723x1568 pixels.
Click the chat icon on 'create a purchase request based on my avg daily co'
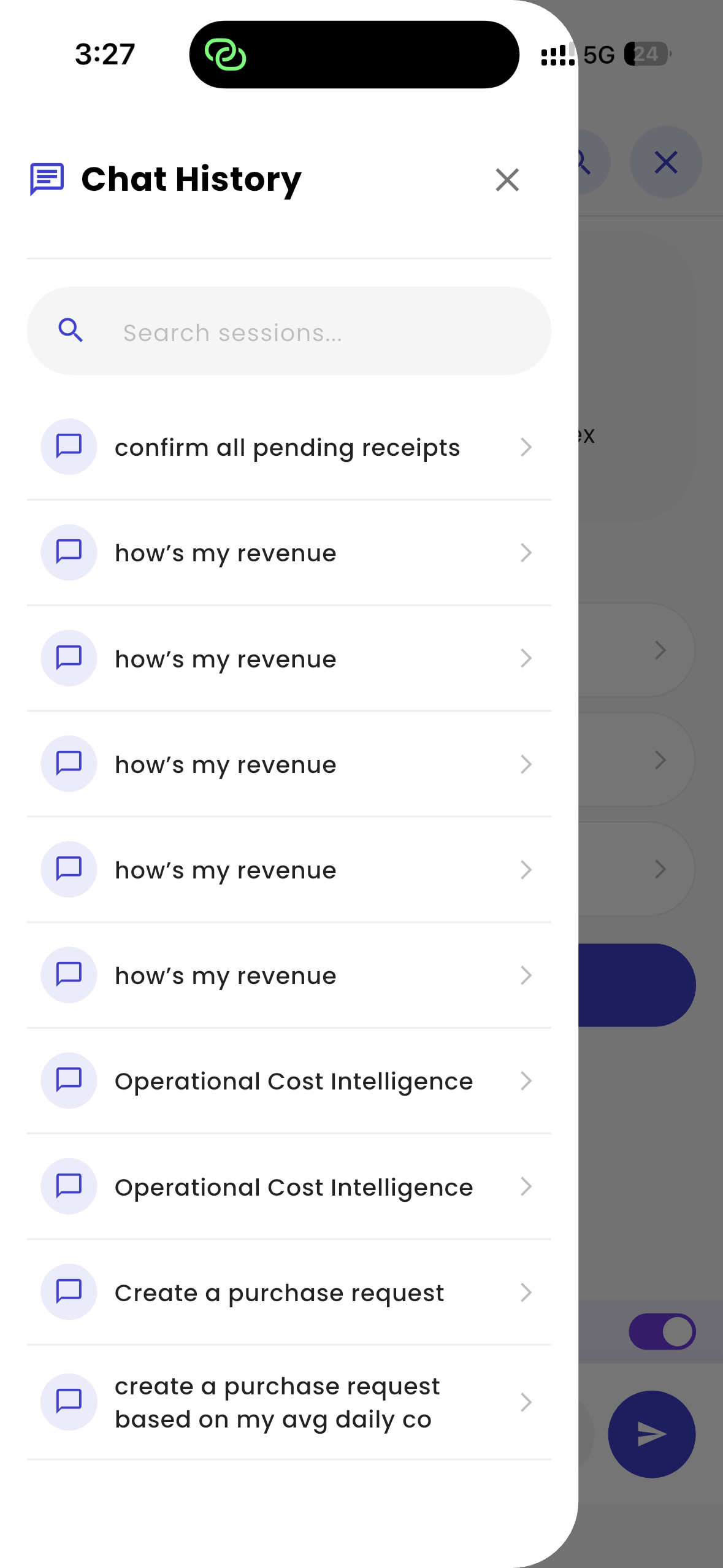click(69, 1402)
